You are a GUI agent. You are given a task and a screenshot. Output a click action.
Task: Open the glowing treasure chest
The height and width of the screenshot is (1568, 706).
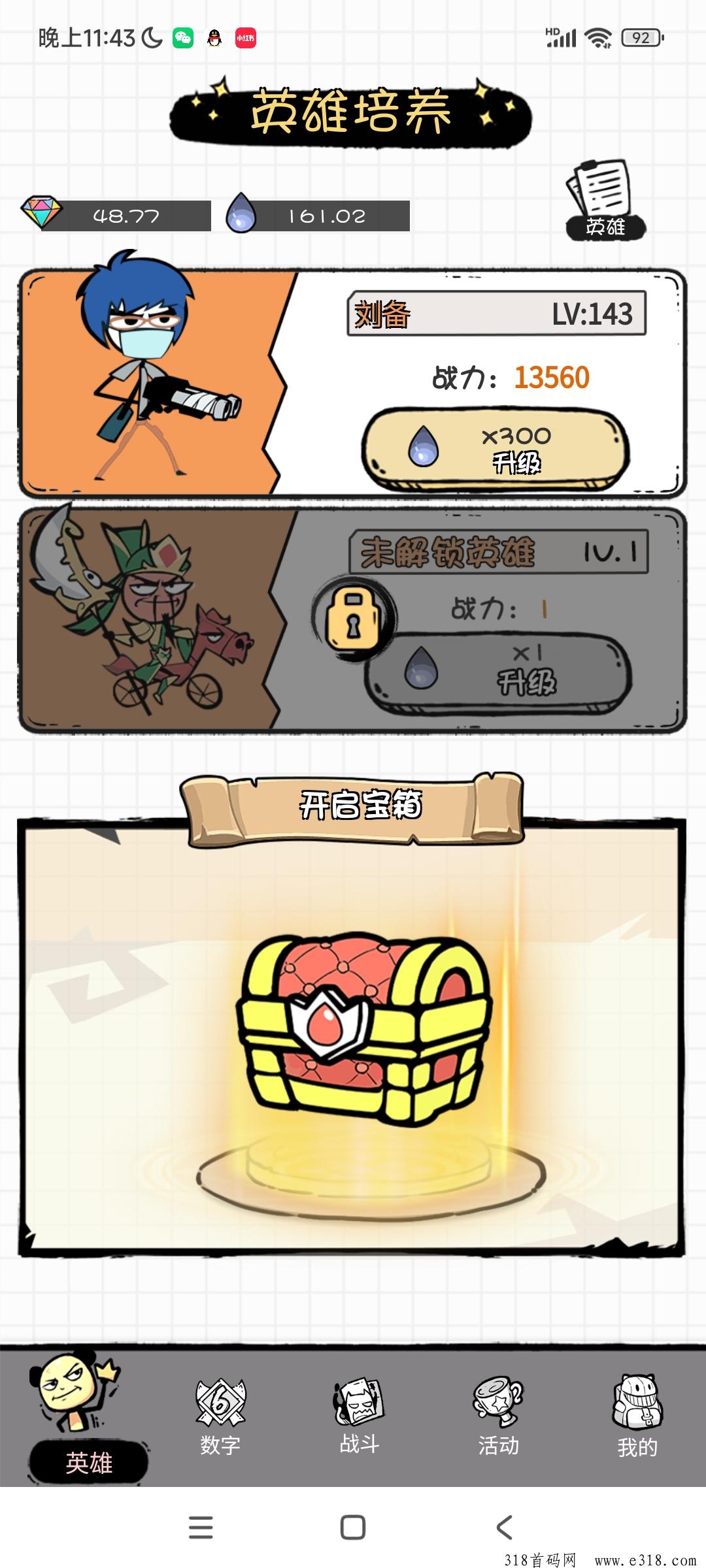click(363, 1029)
